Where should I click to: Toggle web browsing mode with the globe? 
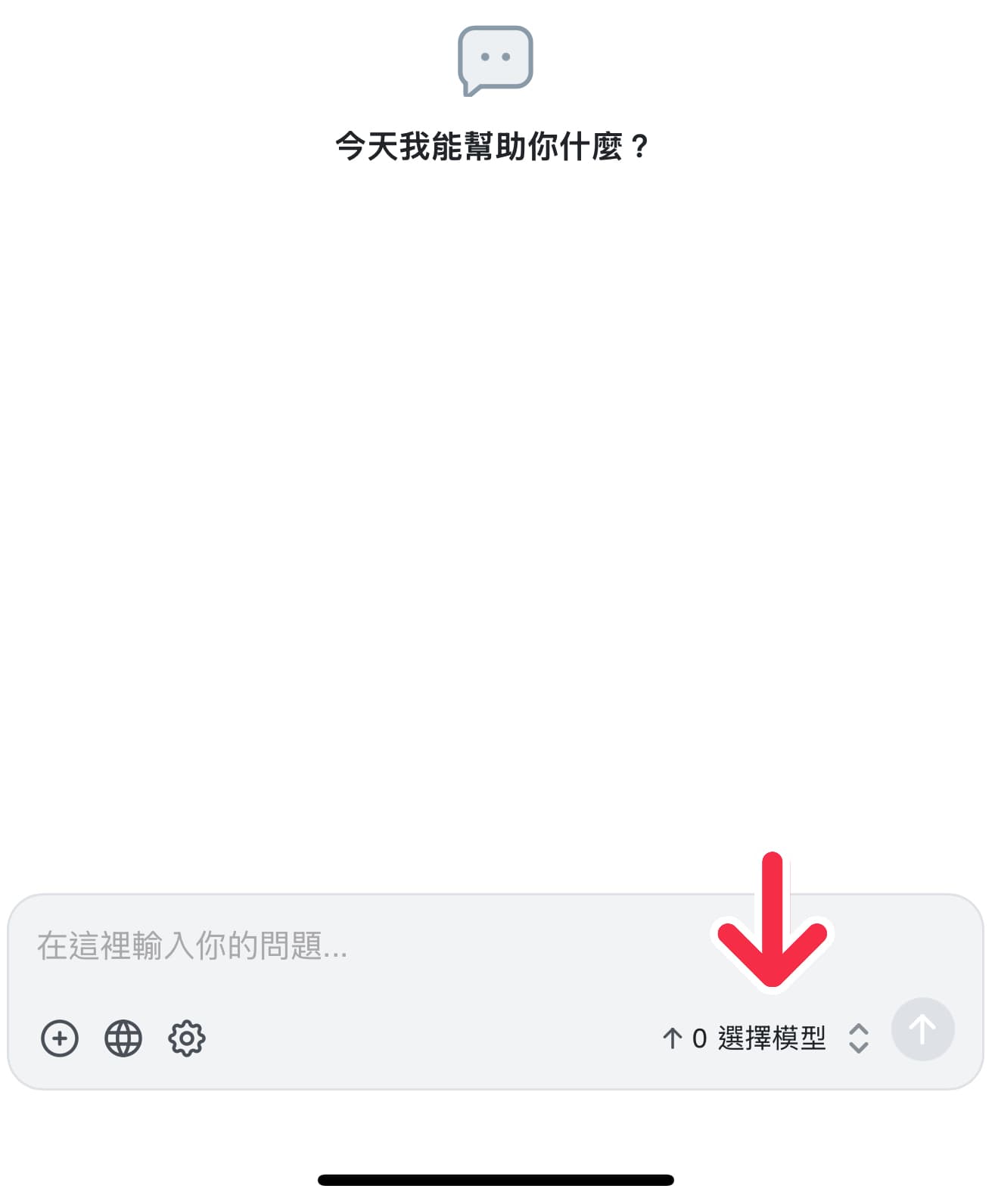point(123,1038)
